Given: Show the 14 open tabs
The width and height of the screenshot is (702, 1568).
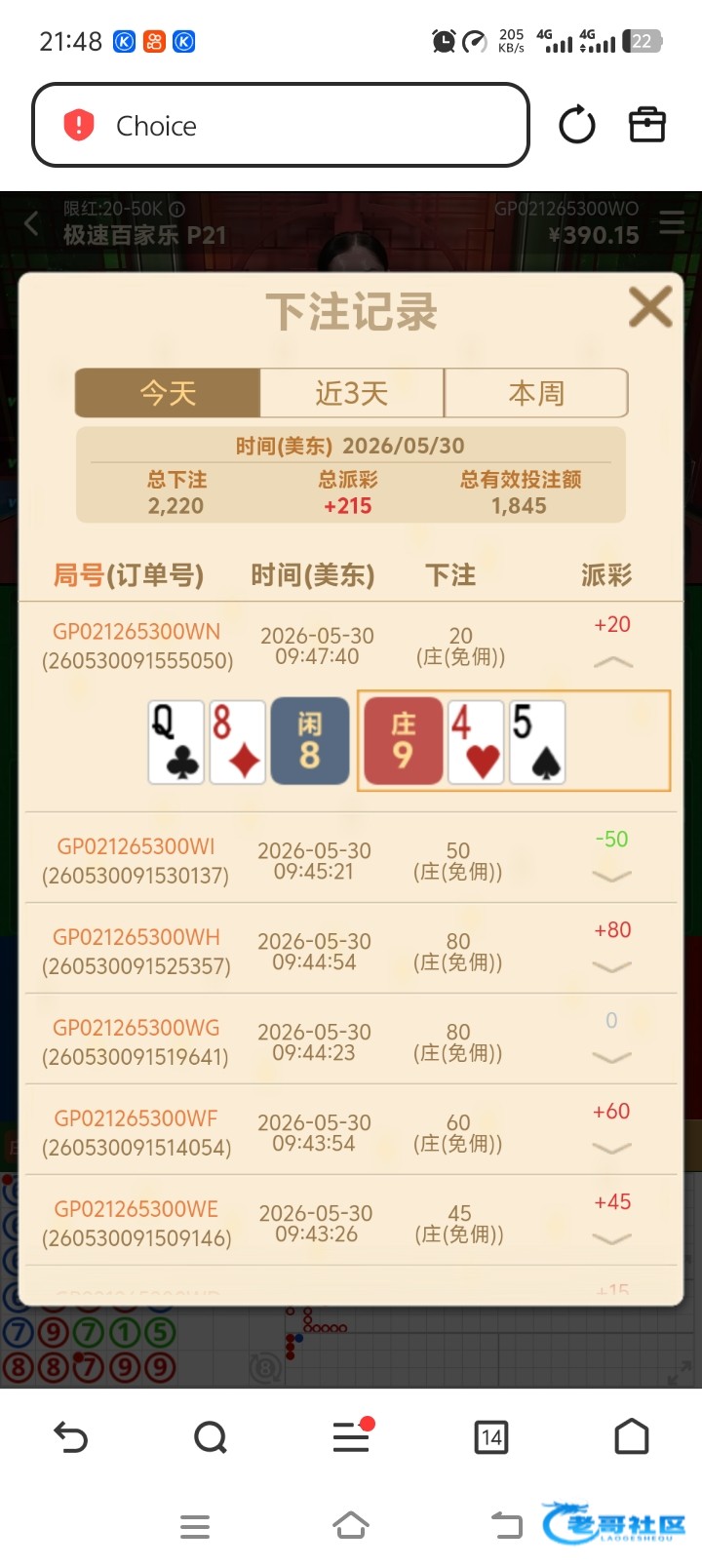Looking at the screenshot, I should tap(491, 1437).
